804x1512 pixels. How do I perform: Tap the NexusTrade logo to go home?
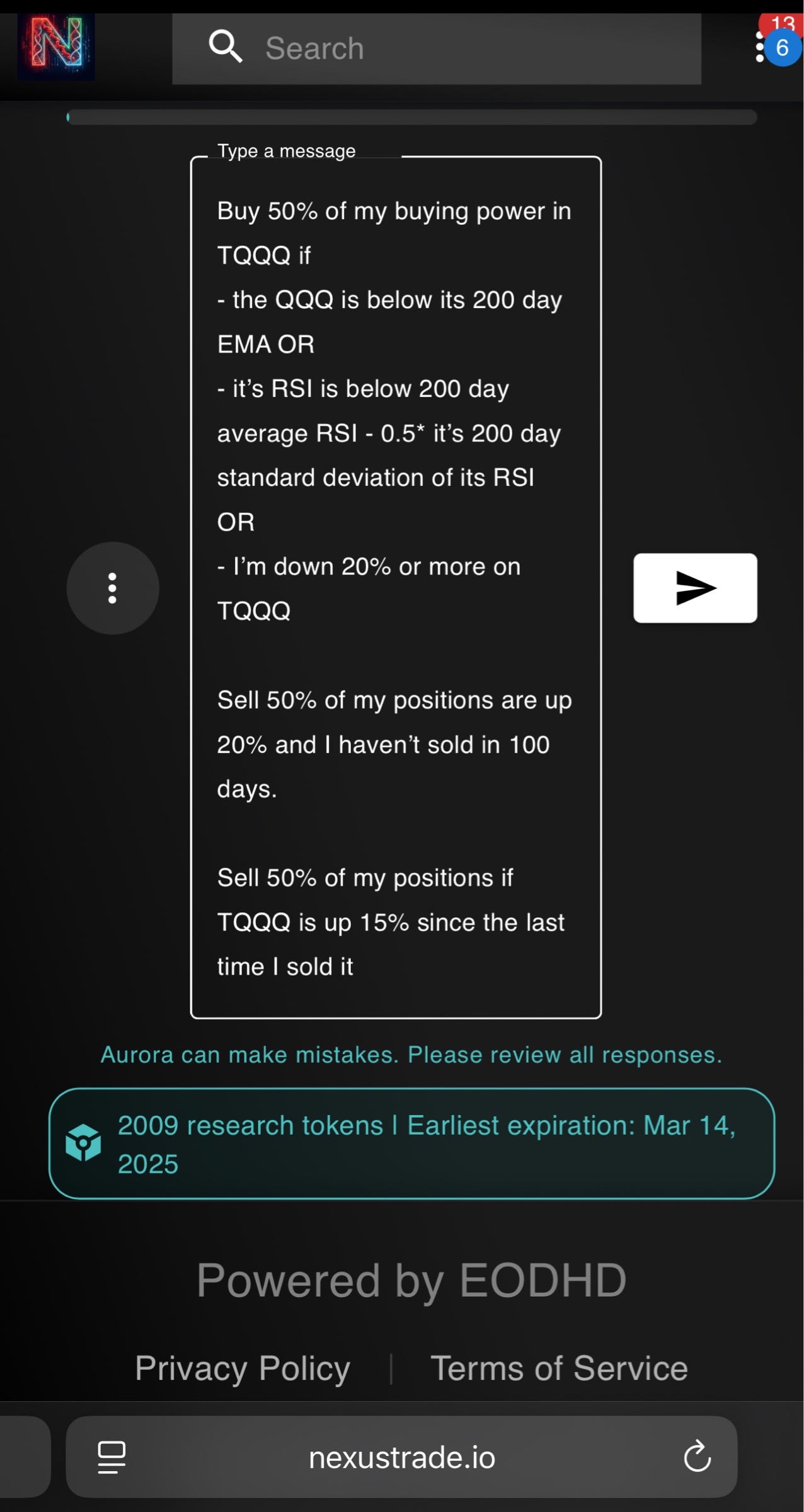click(56, 45)
